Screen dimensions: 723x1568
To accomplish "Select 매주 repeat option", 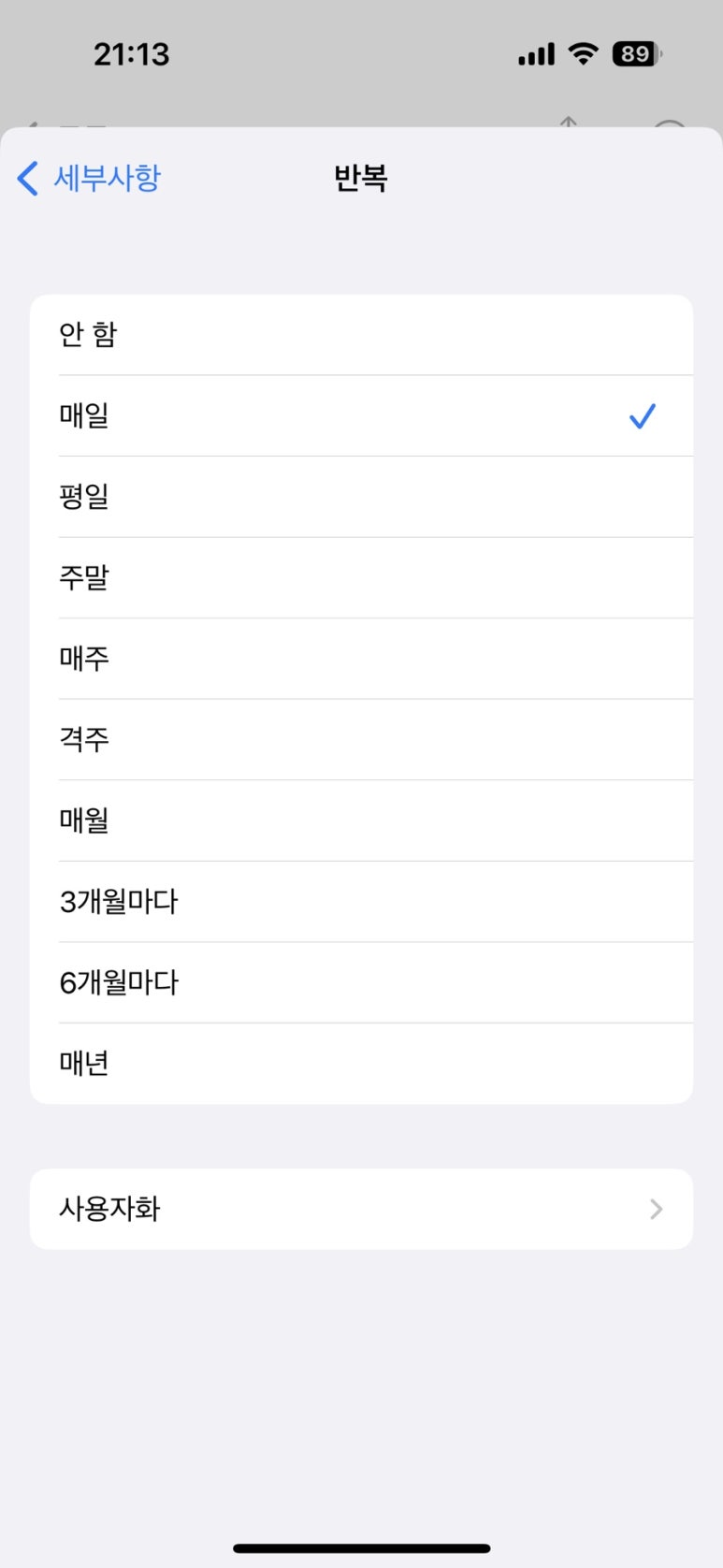I will click(361, 659).
